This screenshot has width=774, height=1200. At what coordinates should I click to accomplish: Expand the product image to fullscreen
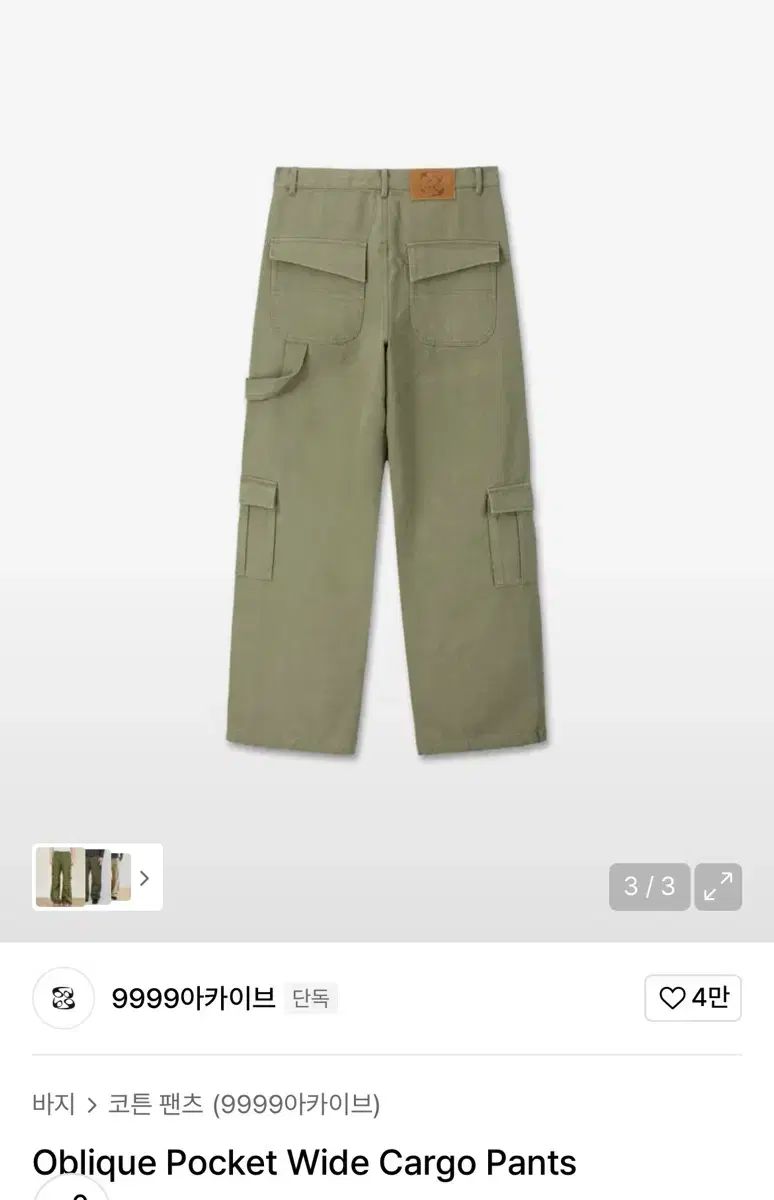point(718,887)
